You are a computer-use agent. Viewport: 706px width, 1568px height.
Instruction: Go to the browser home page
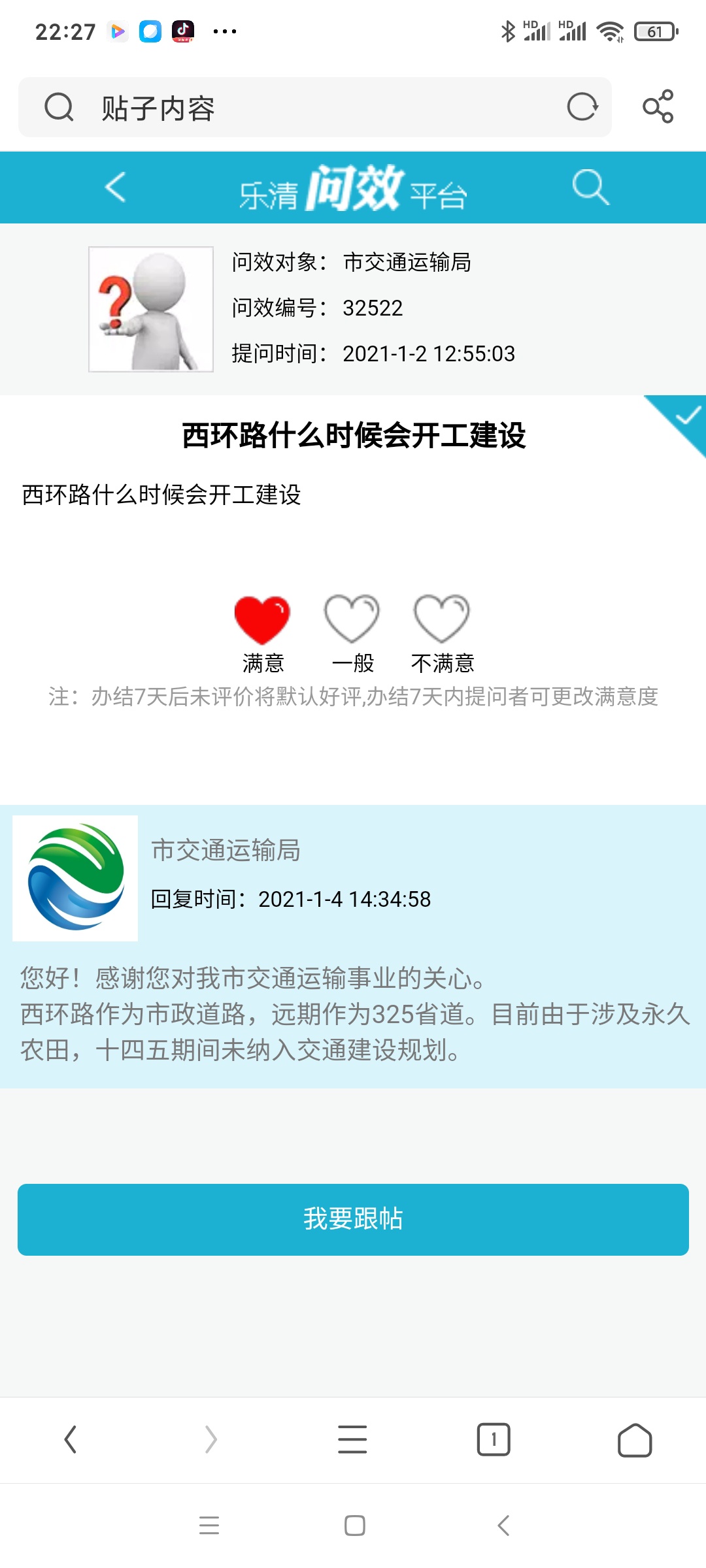click(x=634, y=1440)
